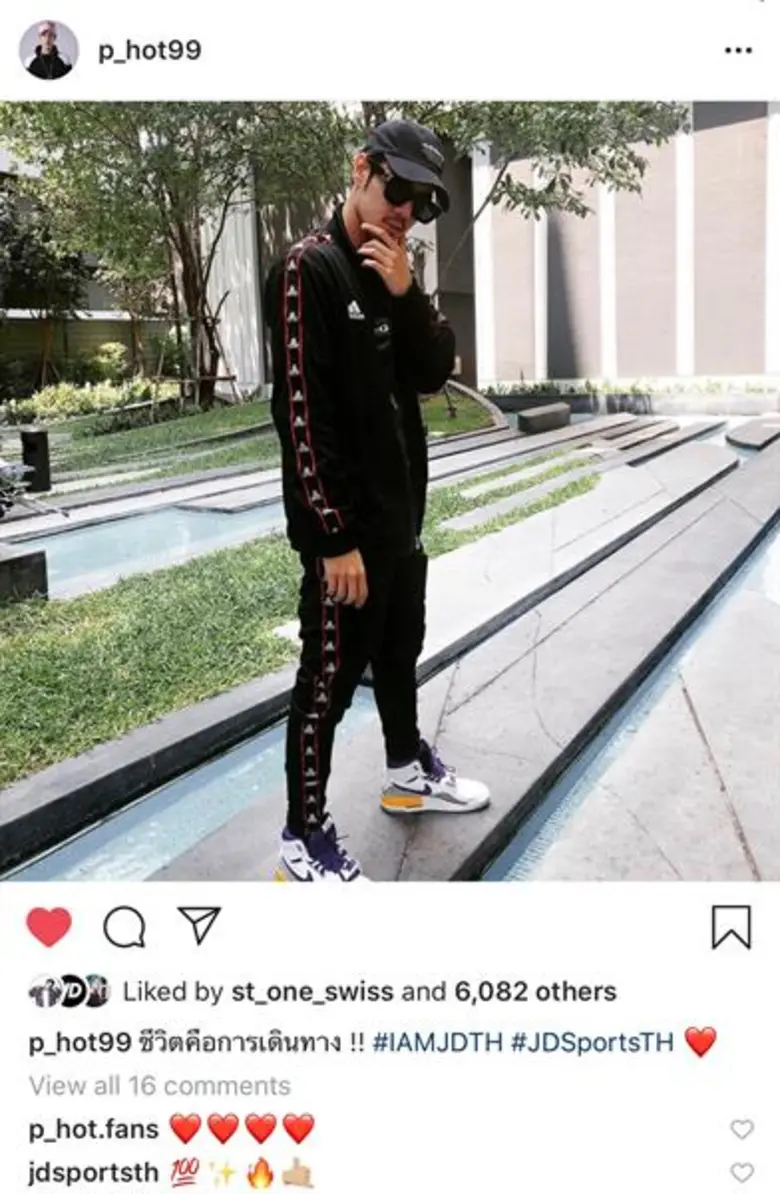Image resolution: width=780 pixels, height=1194 pixels.
Task: Bookmark this post
Action: pyautogui.click(x=731, y=927)
